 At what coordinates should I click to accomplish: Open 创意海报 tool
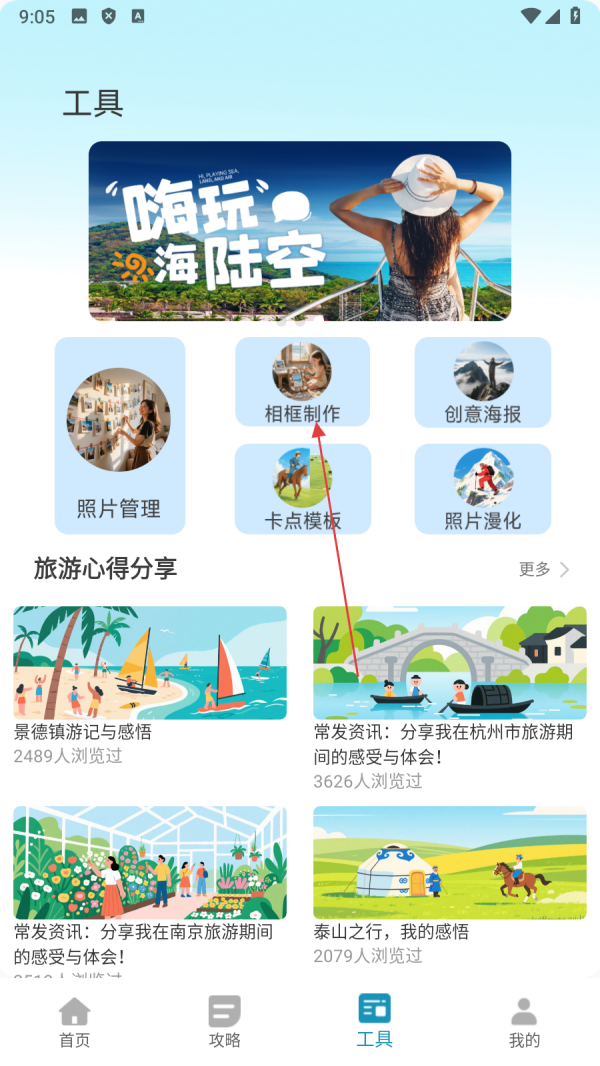(483, 382)
